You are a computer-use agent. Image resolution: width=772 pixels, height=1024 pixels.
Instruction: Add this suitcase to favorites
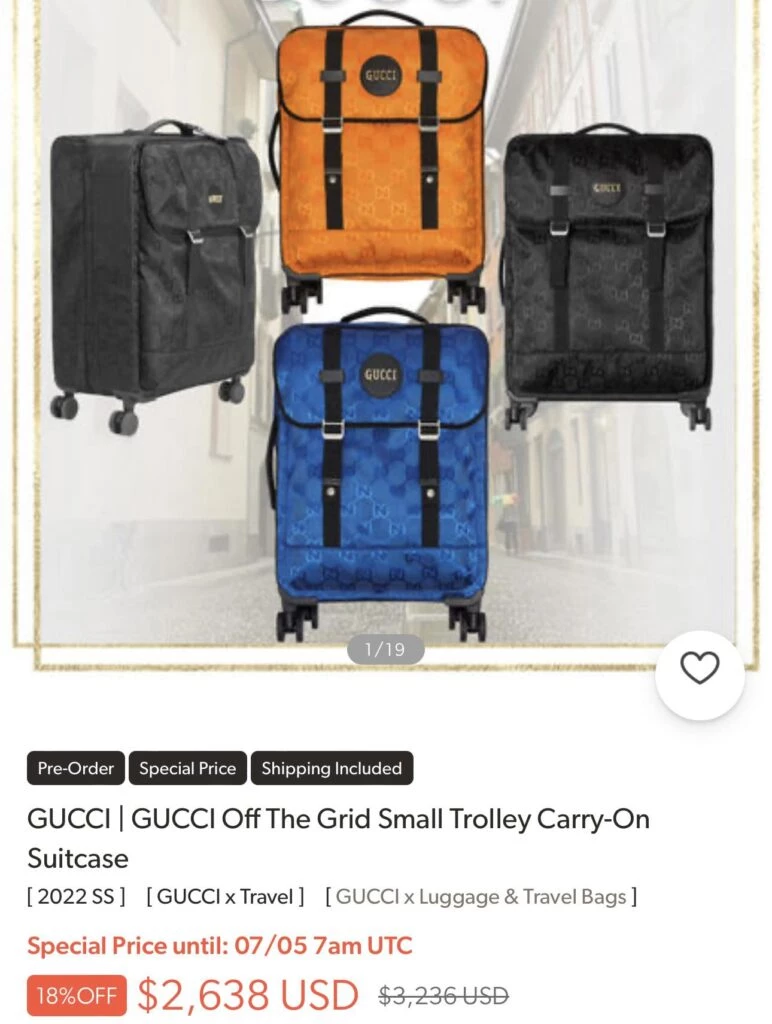(x=699, y=669)
